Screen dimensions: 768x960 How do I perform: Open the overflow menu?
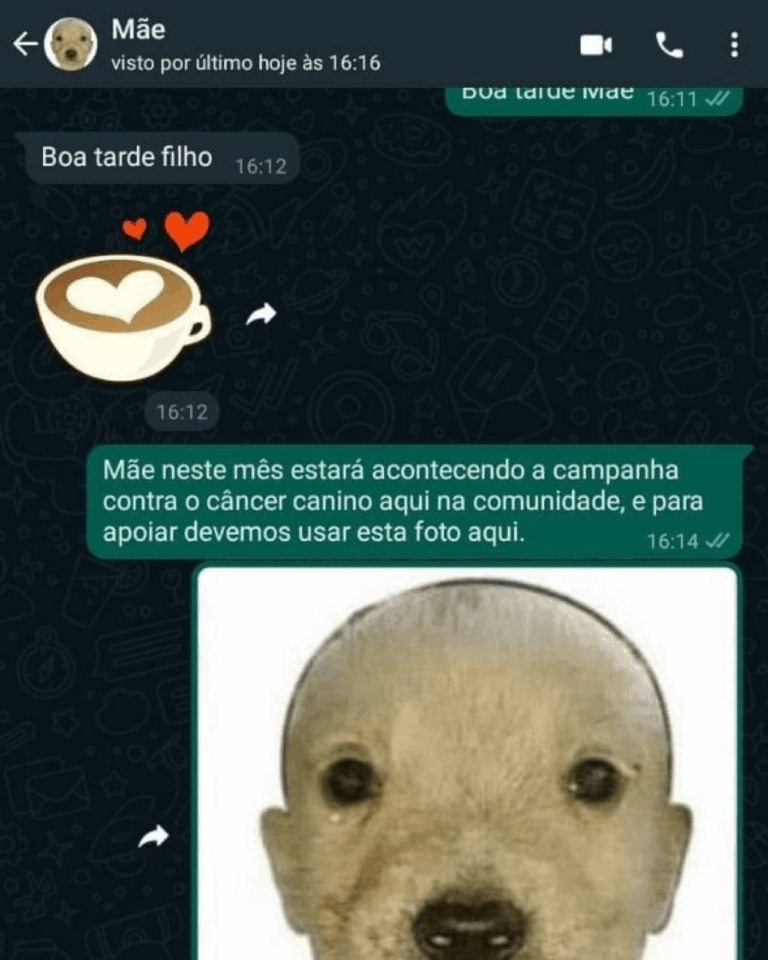pyautogui.click(x=735, y=45)
